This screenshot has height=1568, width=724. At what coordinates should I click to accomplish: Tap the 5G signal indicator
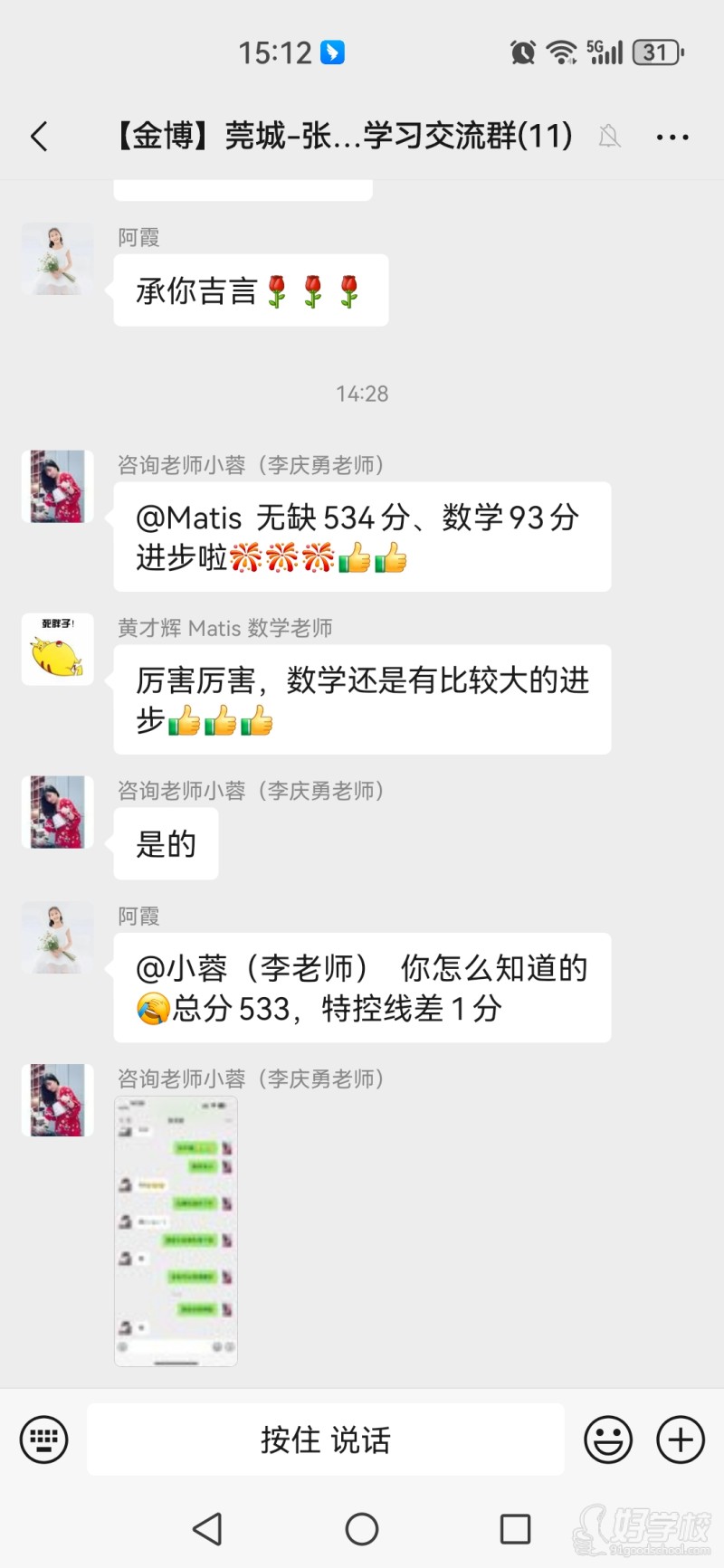click(605, 52)
